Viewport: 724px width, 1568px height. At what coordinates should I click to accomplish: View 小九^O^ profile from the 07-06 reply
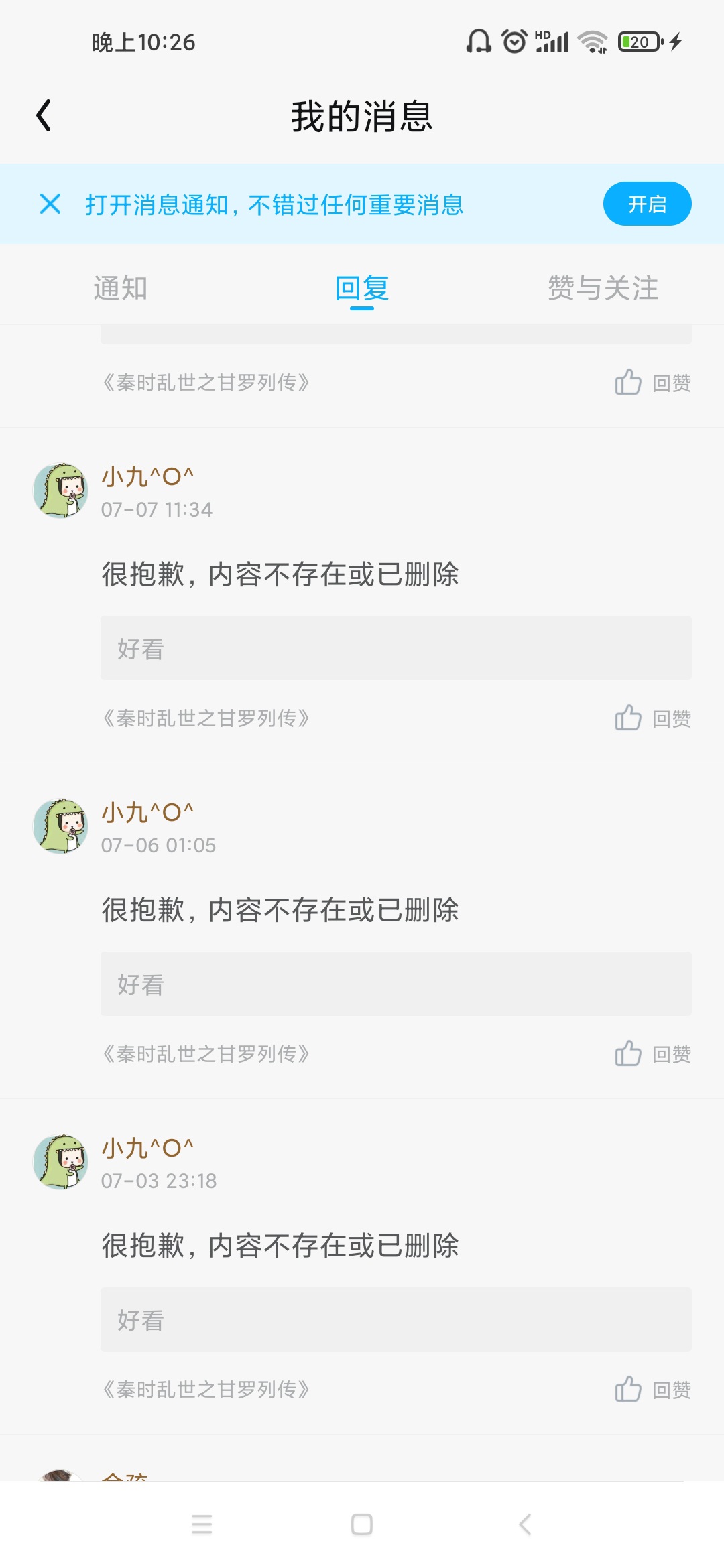tap(60, 826)
